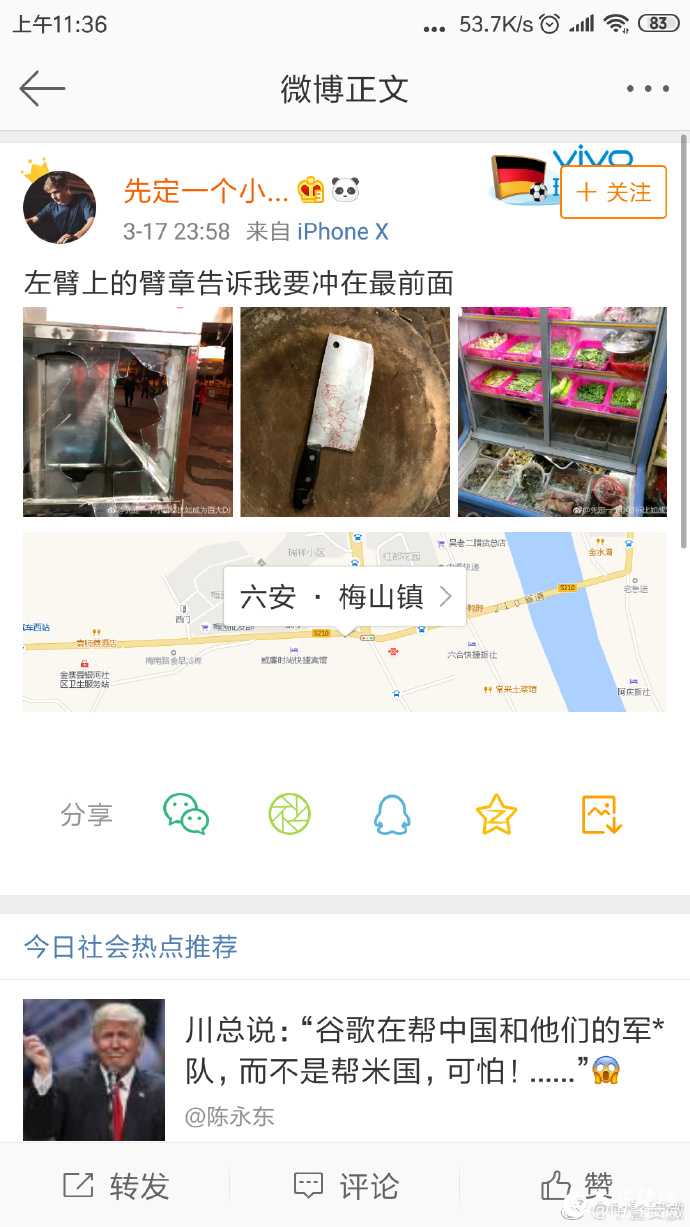Share the post to WeChat
This screenshot has height=1227, width=690.
tap(186, 815)
